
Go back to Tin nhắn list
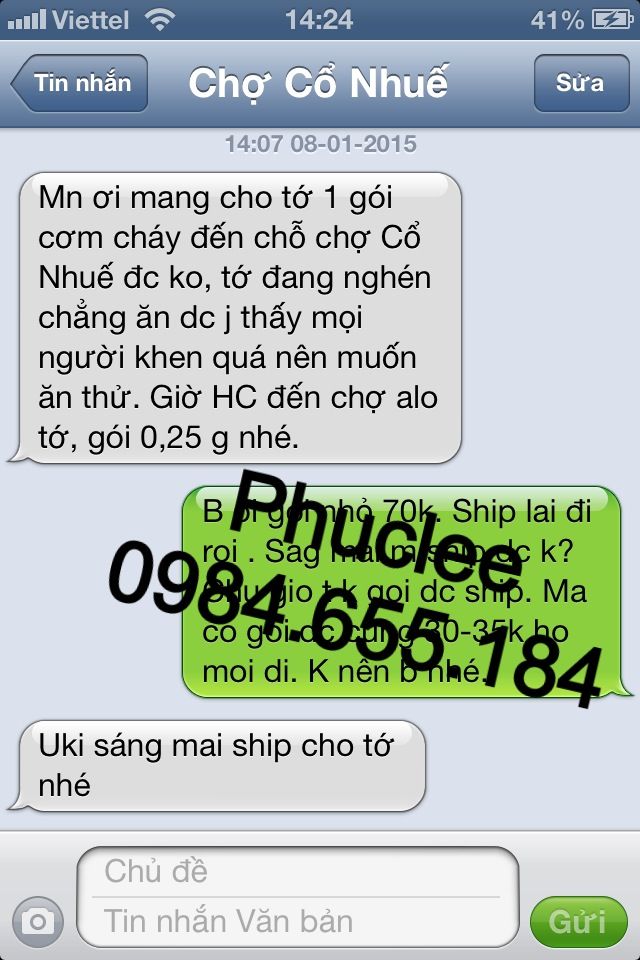pos(80,82)
